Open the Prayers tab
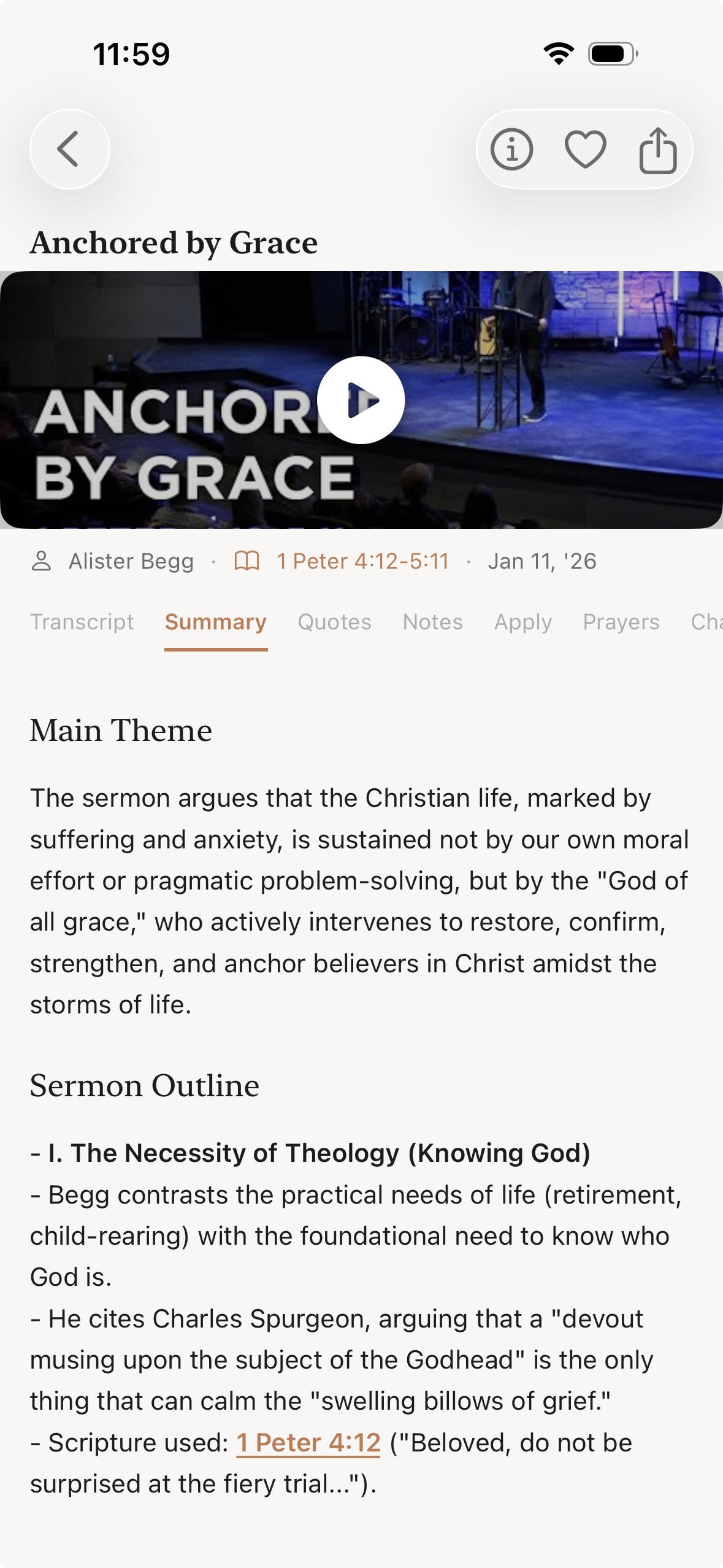 (x=621, y=622)
